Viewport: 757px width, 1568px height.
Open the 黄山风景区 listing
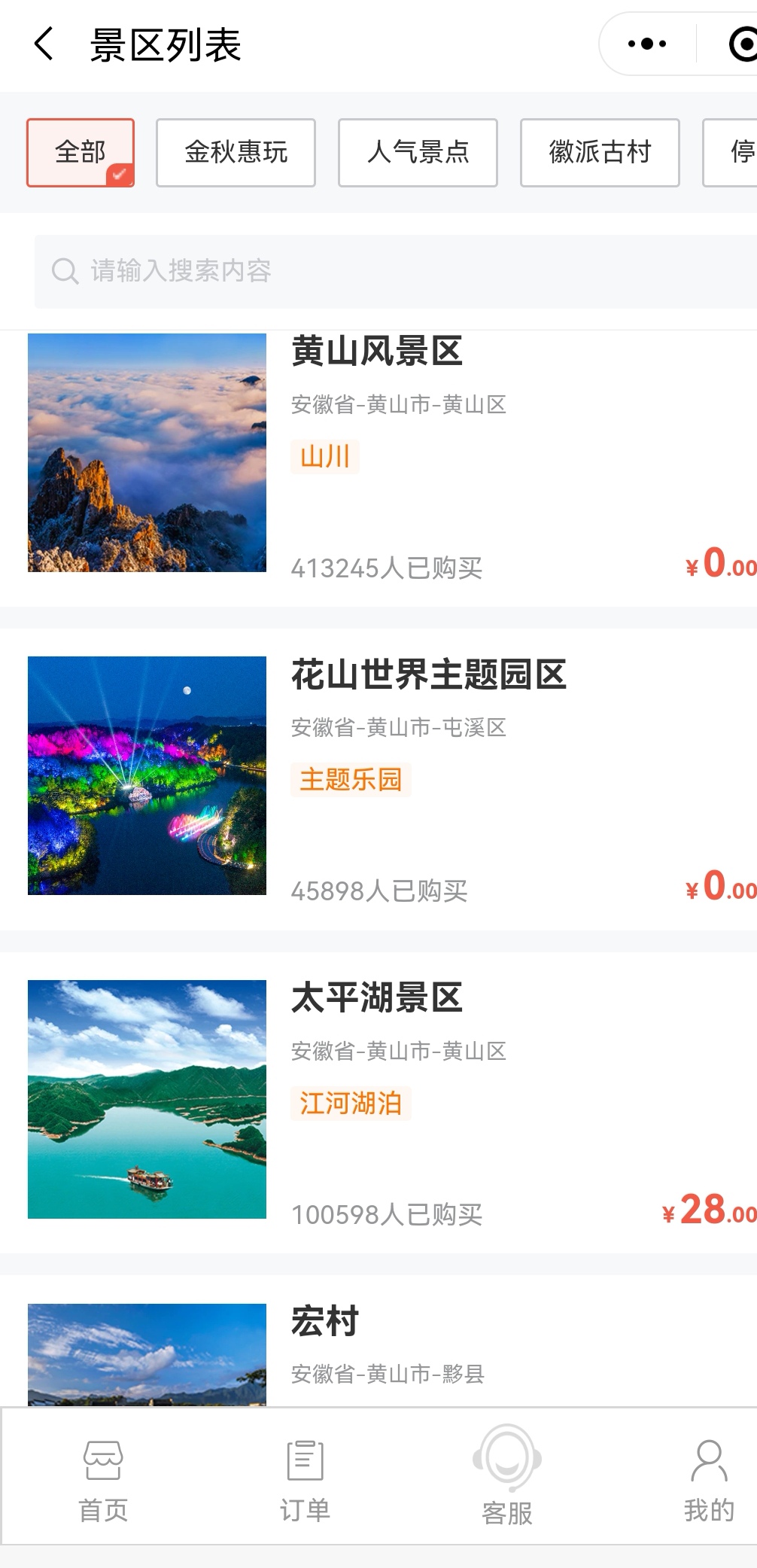point(376,352)
